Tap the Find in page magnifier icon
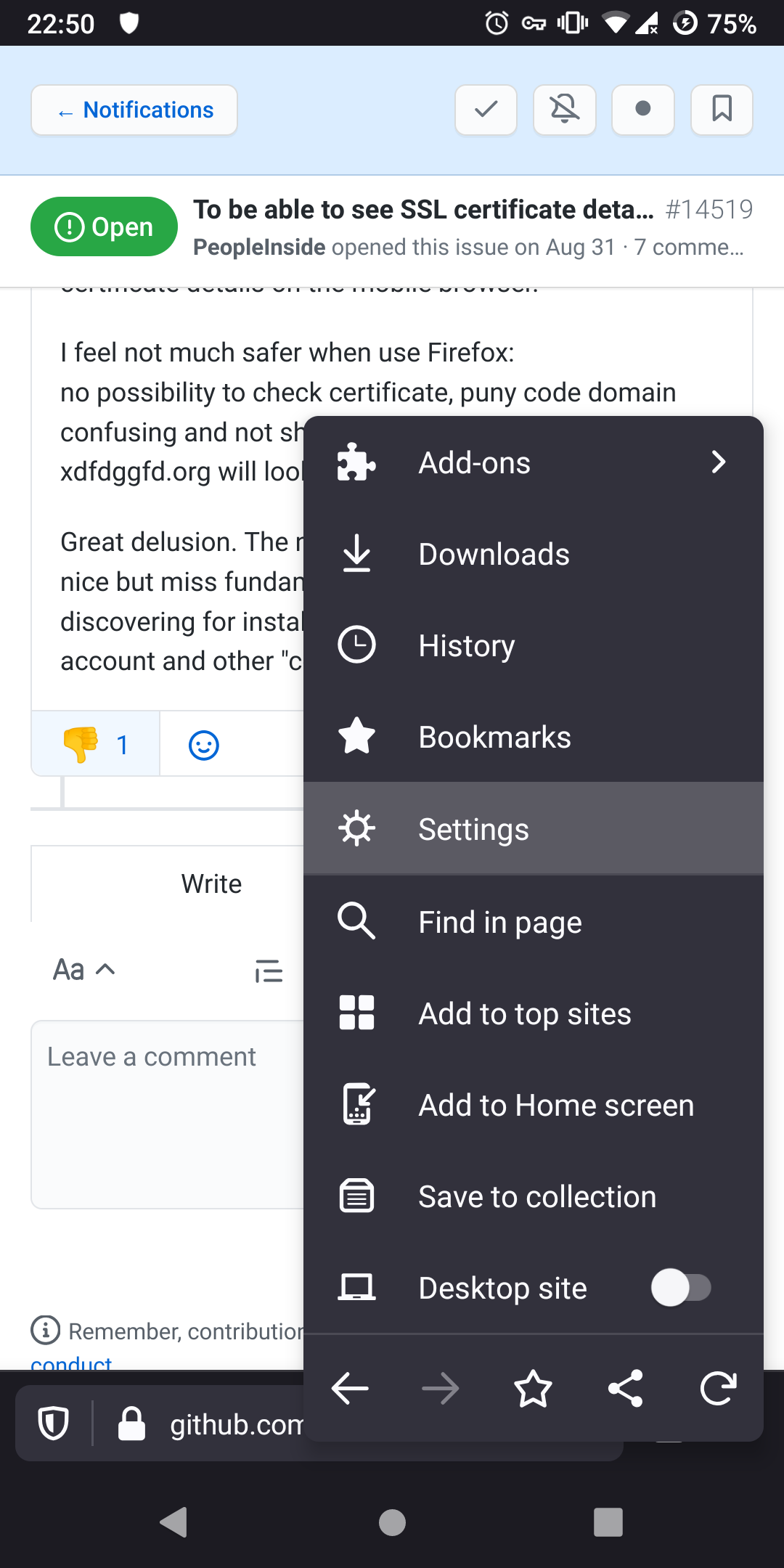784x1568 pixels. (x=356, y=920)
